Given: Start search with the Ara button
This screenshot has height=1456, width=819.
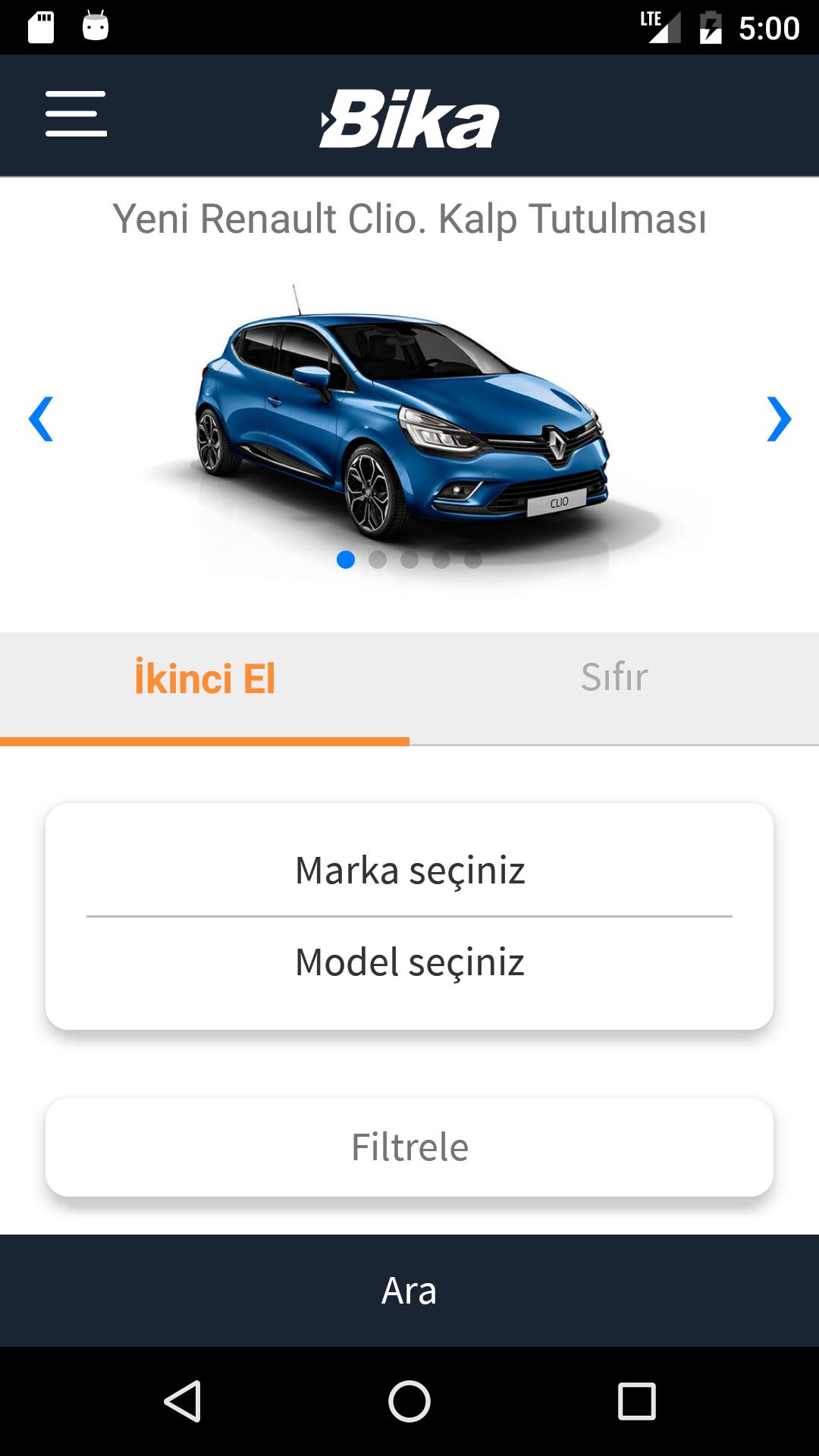Looking at the screenshot, I should pos(409,1291).
